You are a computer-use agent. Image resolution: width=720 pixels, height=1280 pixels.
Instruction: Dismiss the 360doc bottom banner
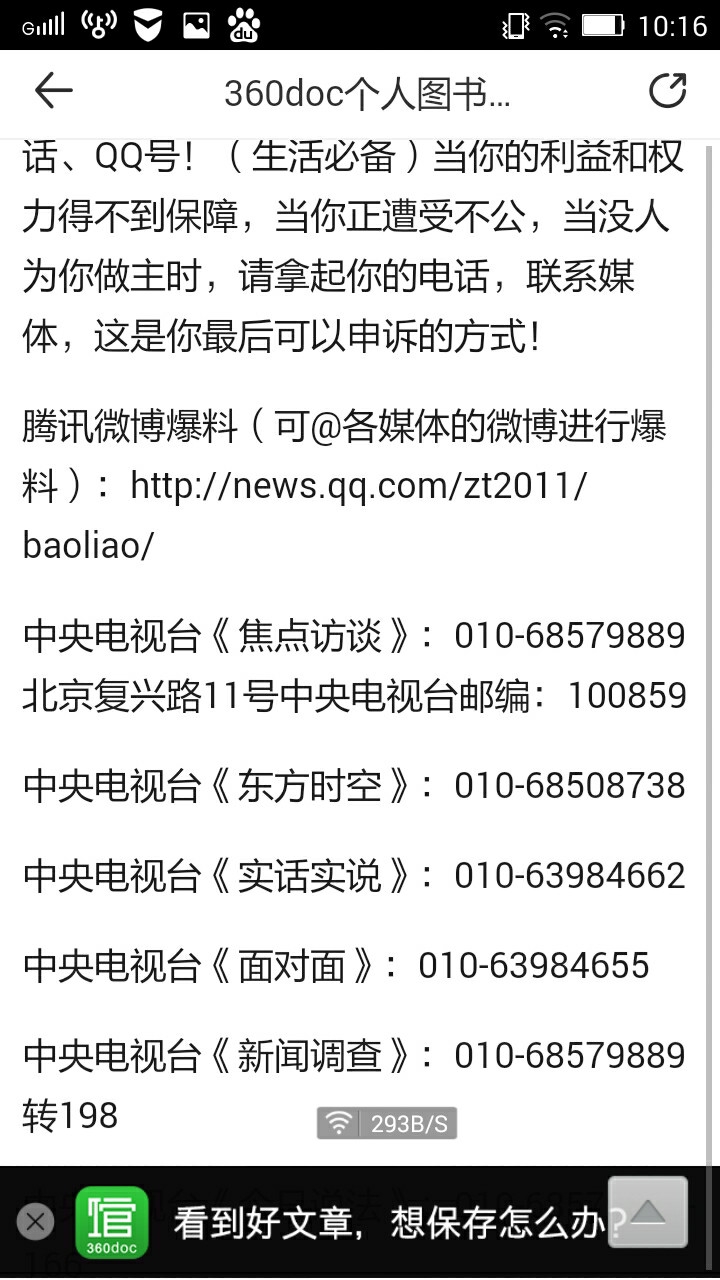tap(36, 1220)
